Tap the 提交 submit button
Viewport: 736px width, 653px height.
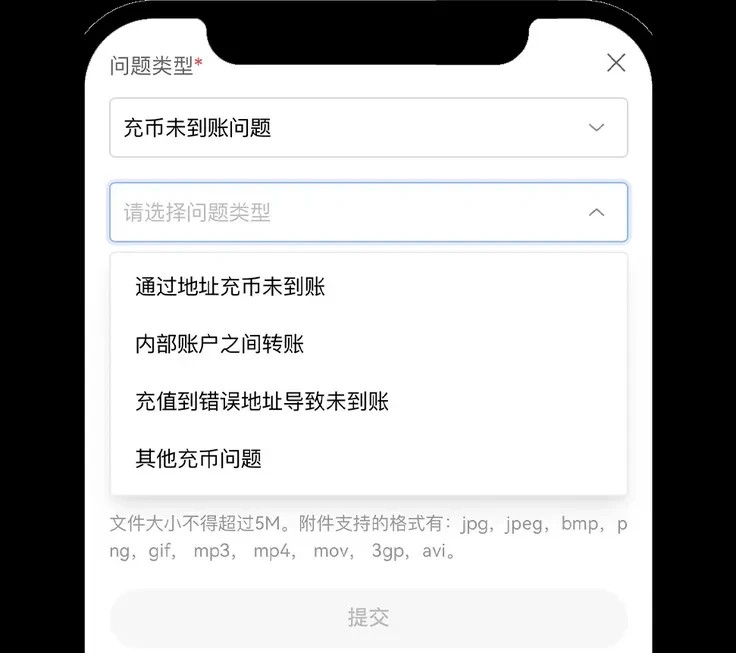[368, 617]
